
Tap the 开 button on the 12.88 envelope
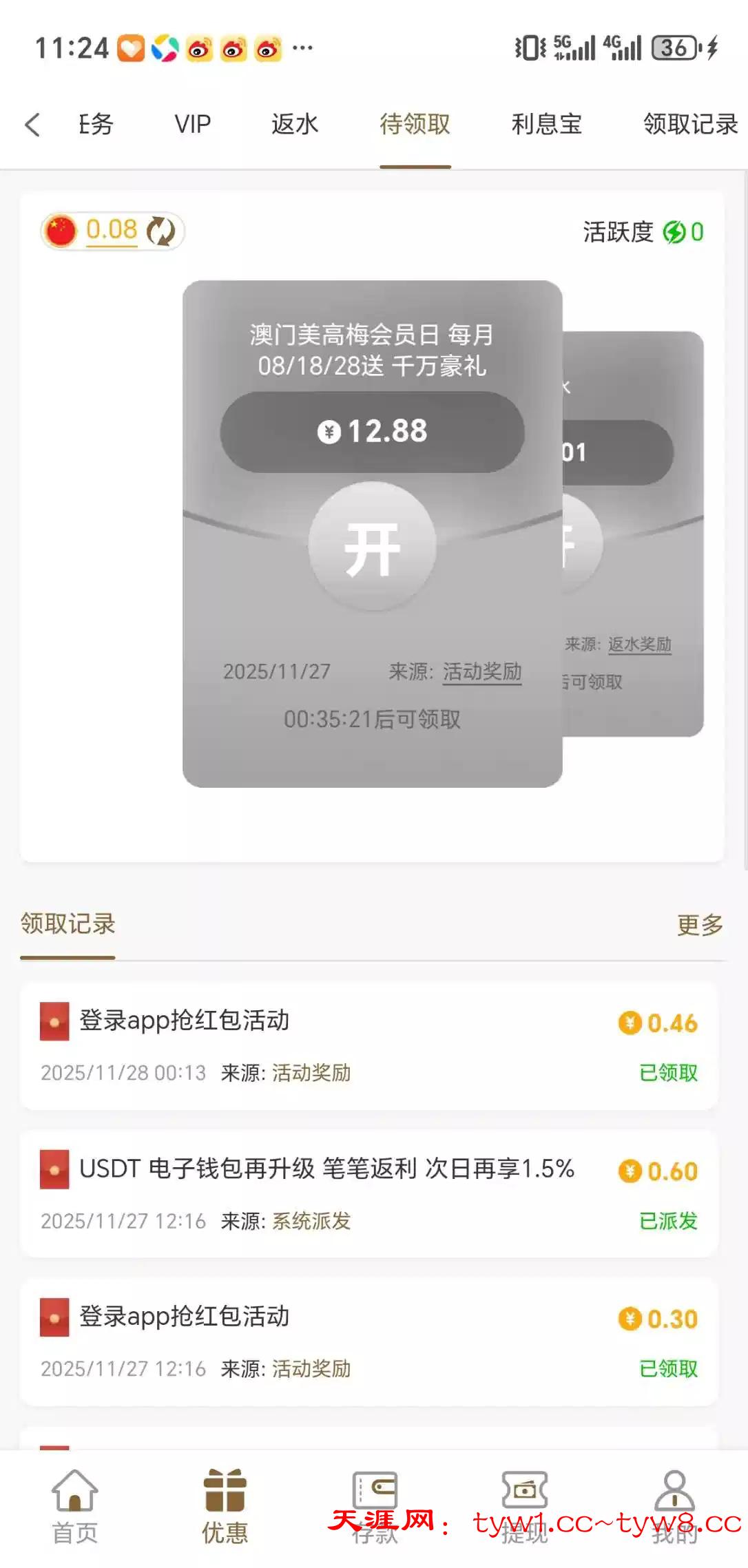tap(372, 547)
